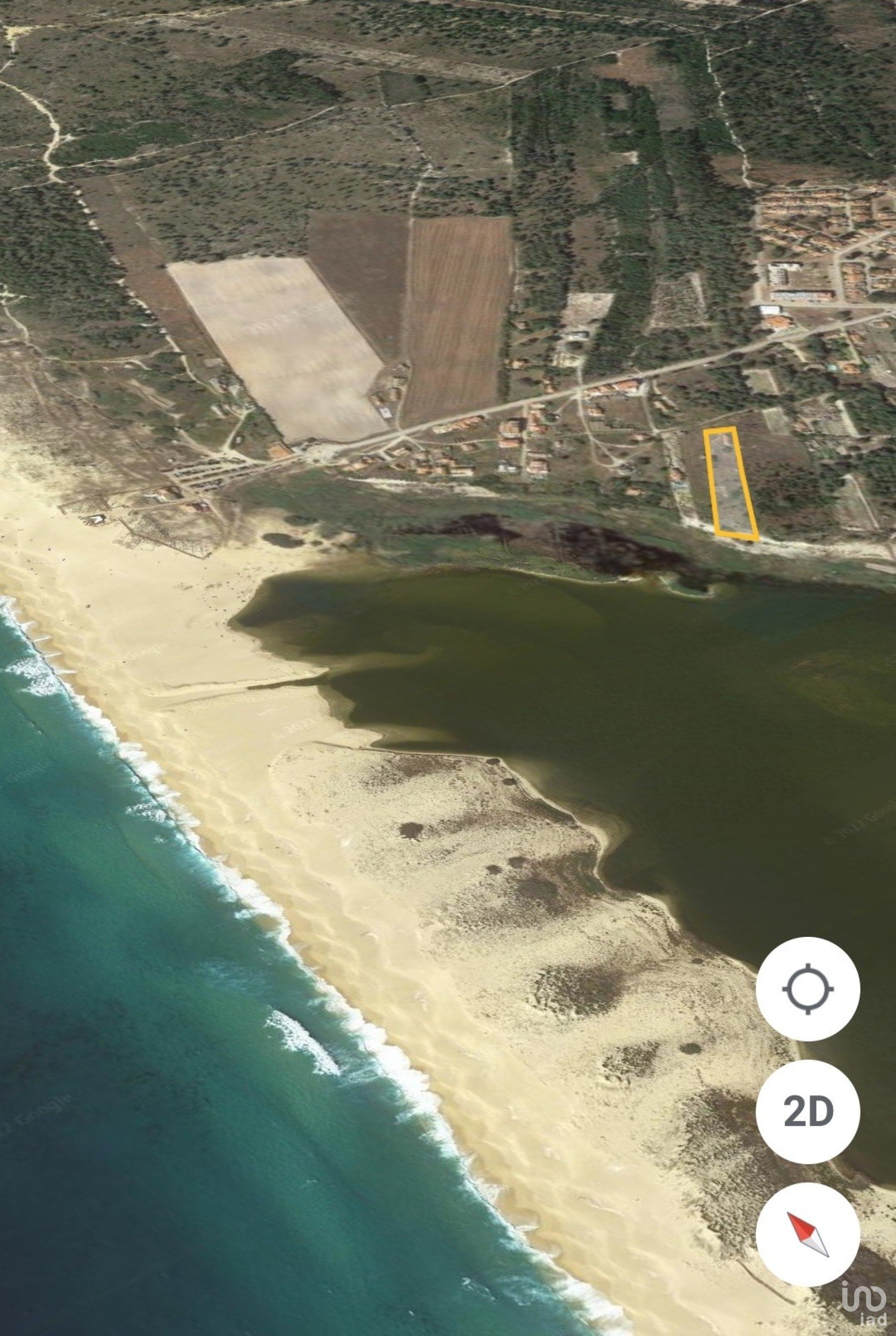Tap the compass to reset north

pyautogui.click(x=807, y=1234)
